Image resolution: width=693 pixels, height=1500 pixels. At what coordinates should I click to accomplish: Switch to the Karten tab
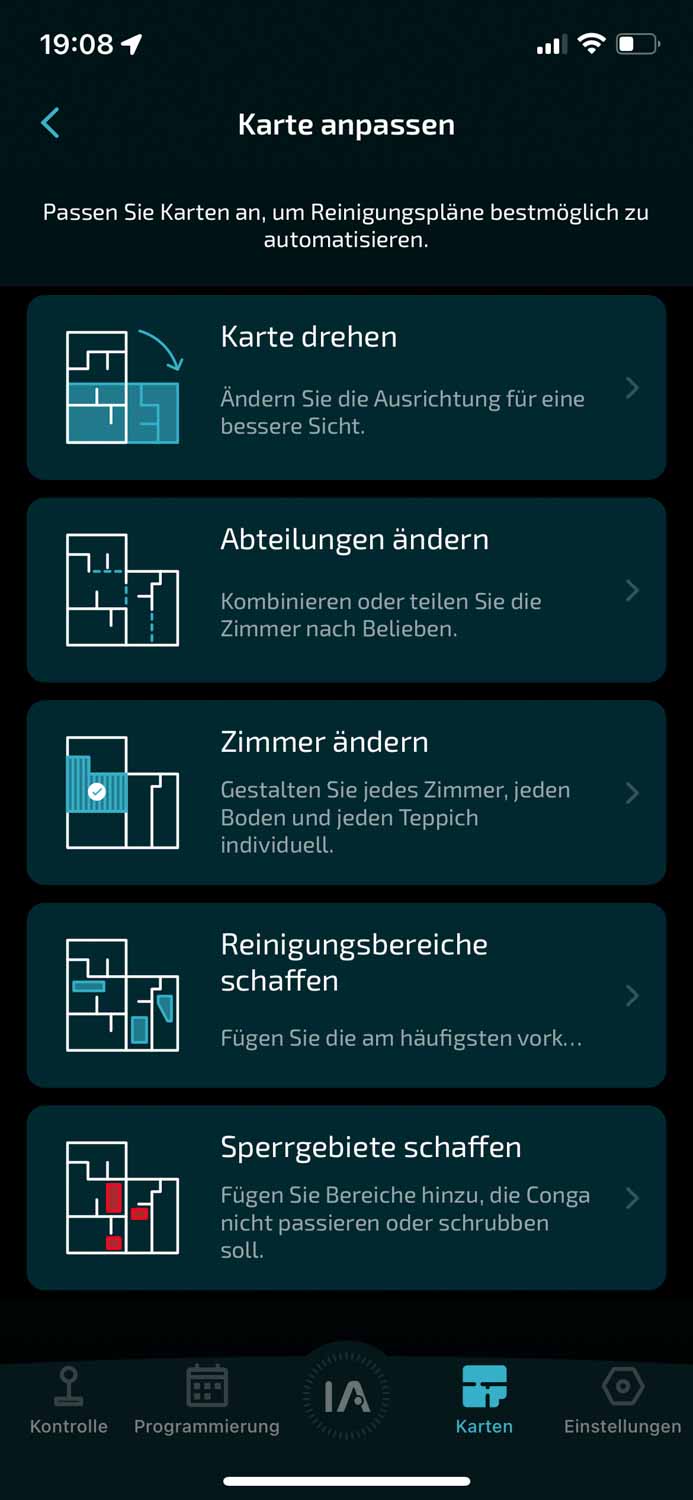484,1400
